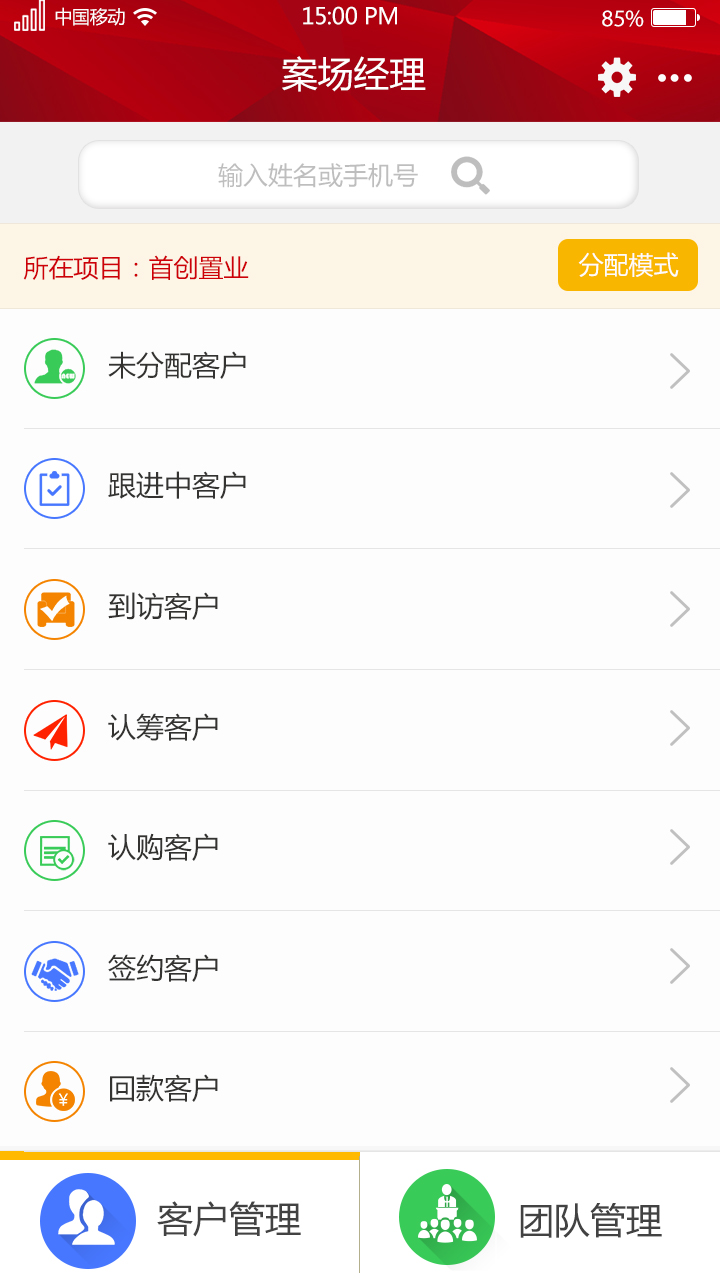Click the three-dot more icon at top right

pyautogui.click(x=675, y=77)
